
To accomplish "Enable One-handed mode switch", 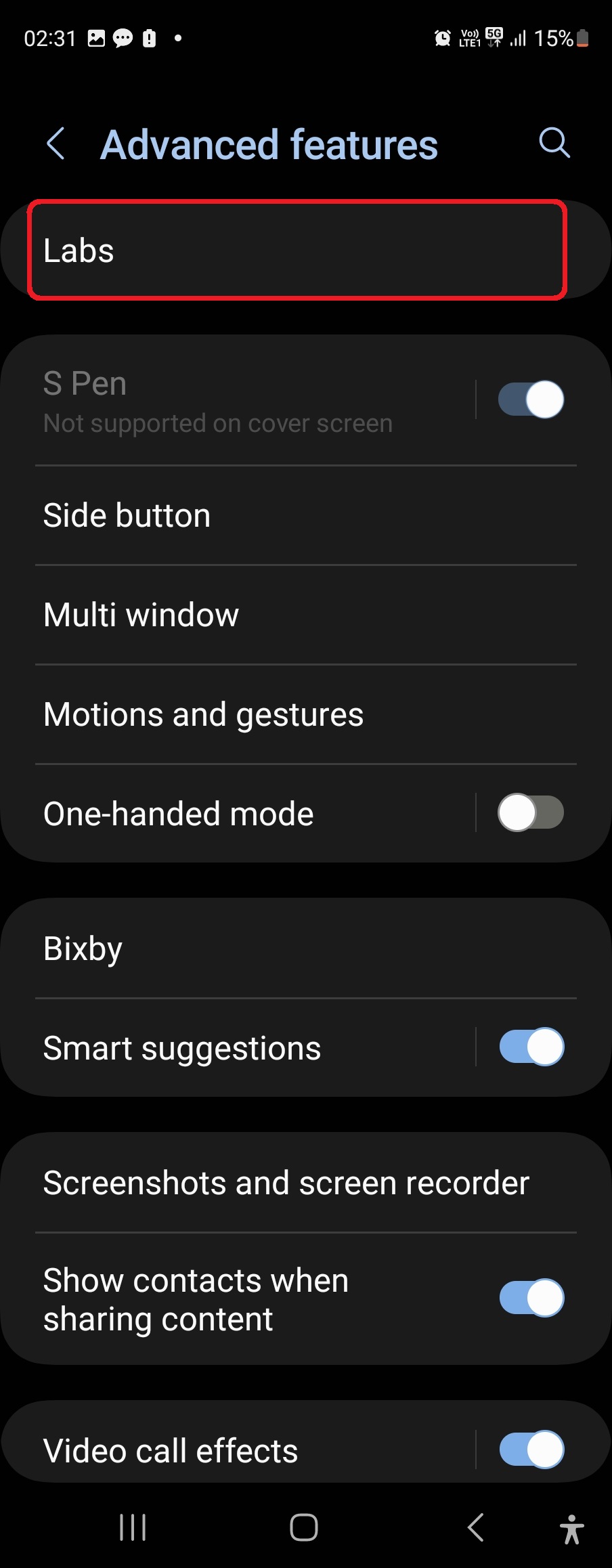I will pyautogui.click(x=531, y=812).
